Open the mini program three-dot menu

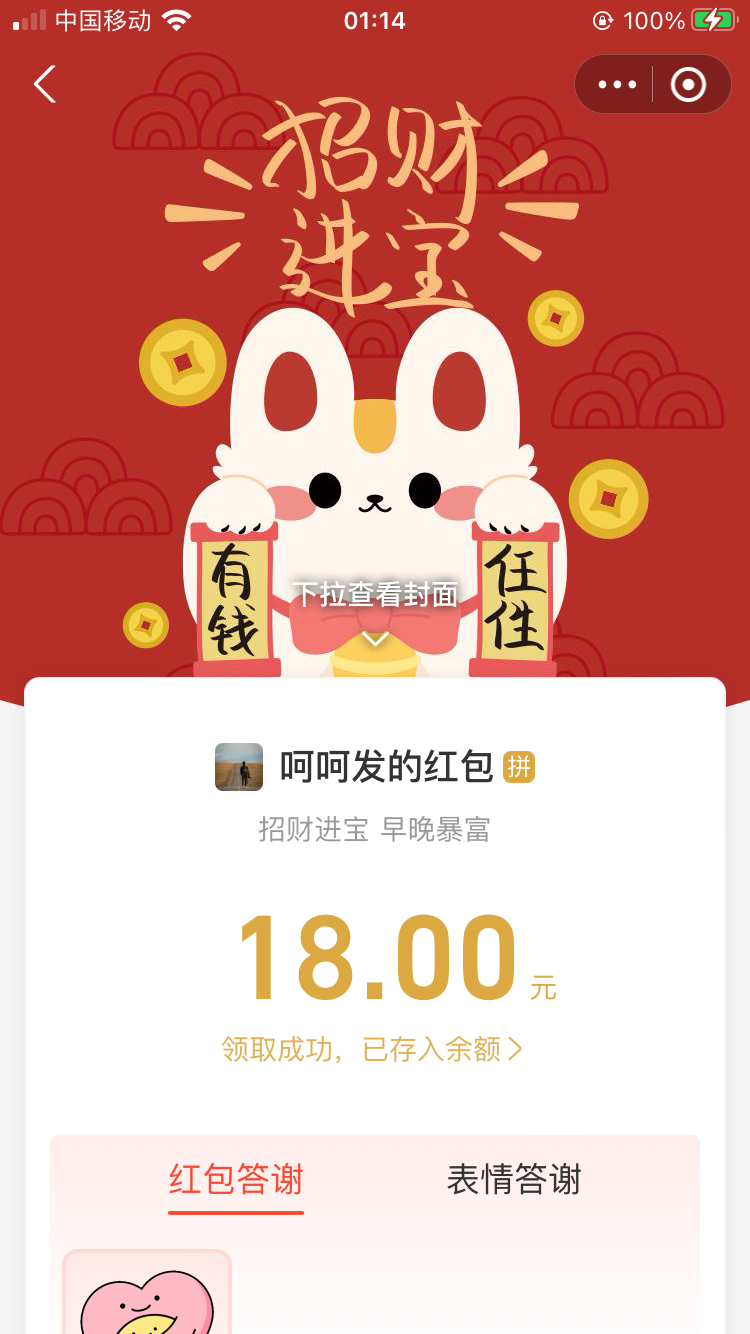pos(617,84)
